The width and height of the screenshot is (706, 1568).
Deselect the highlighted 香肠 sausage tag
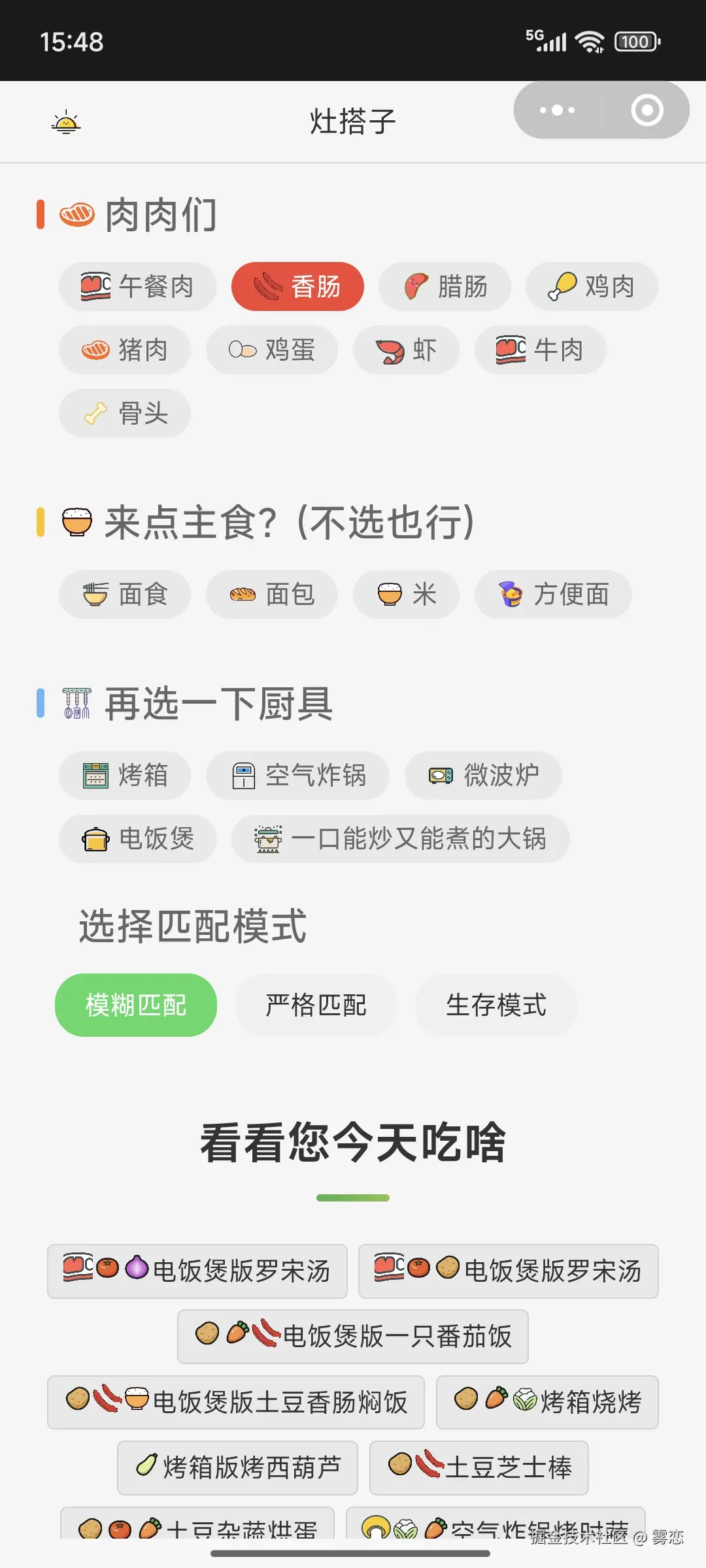[297, 286]
